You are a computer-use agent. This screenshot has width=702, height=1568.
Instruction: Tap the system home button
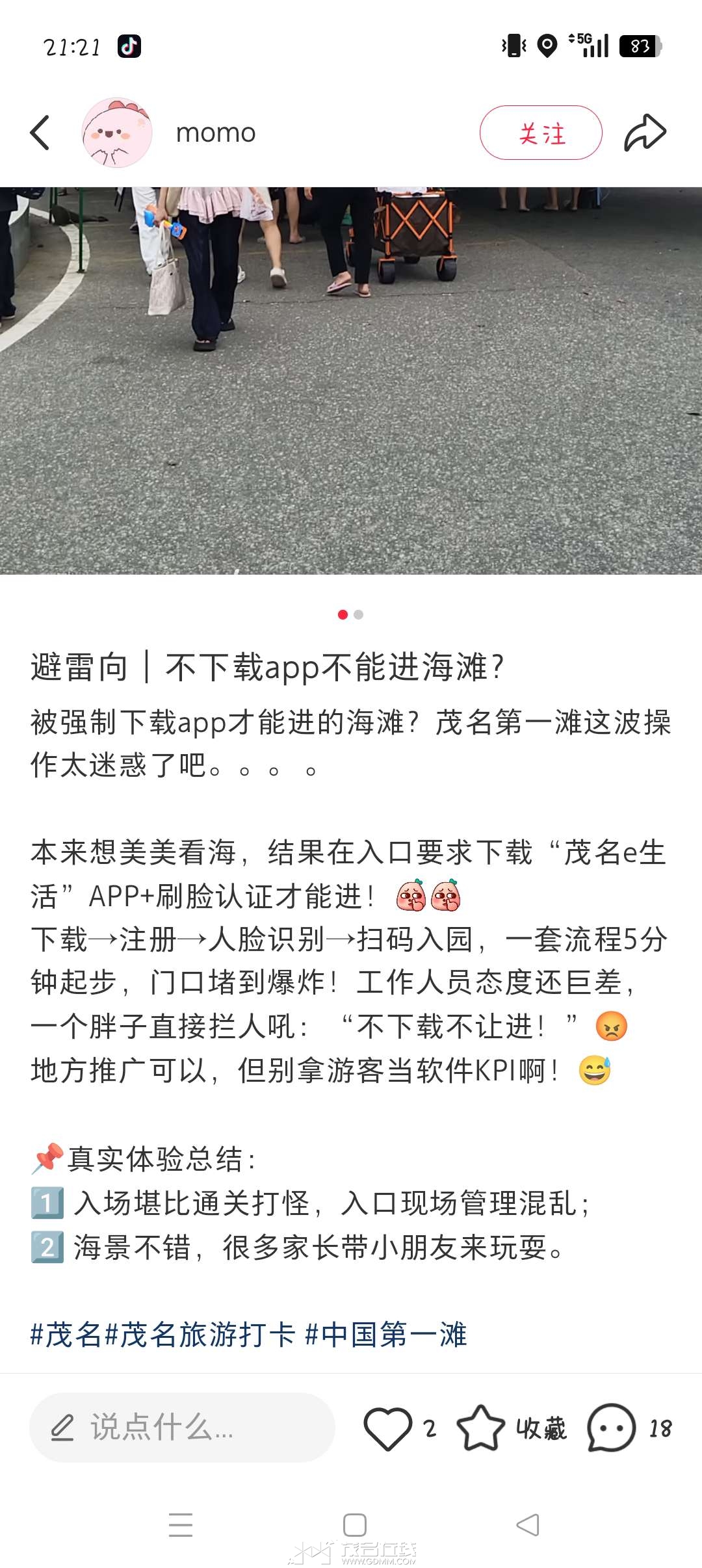[x=355, y=1524]
